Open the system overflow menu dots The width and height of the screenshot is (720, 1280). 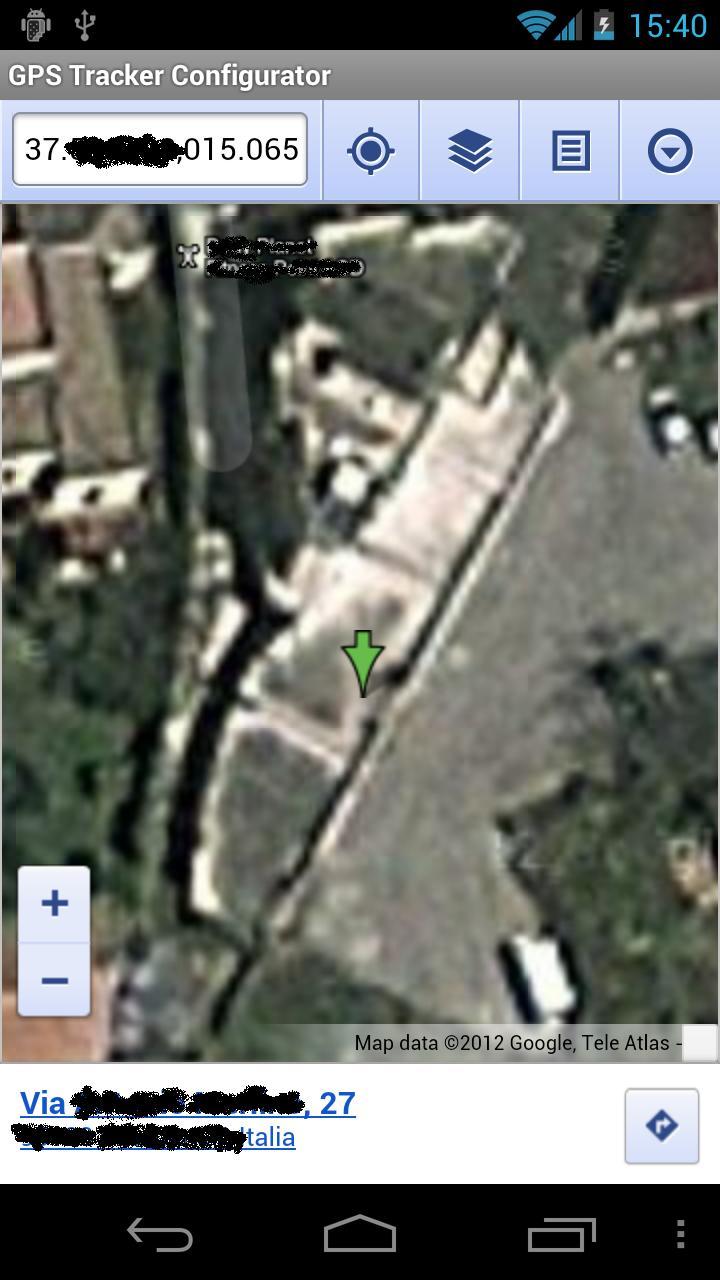[681, 1235]
